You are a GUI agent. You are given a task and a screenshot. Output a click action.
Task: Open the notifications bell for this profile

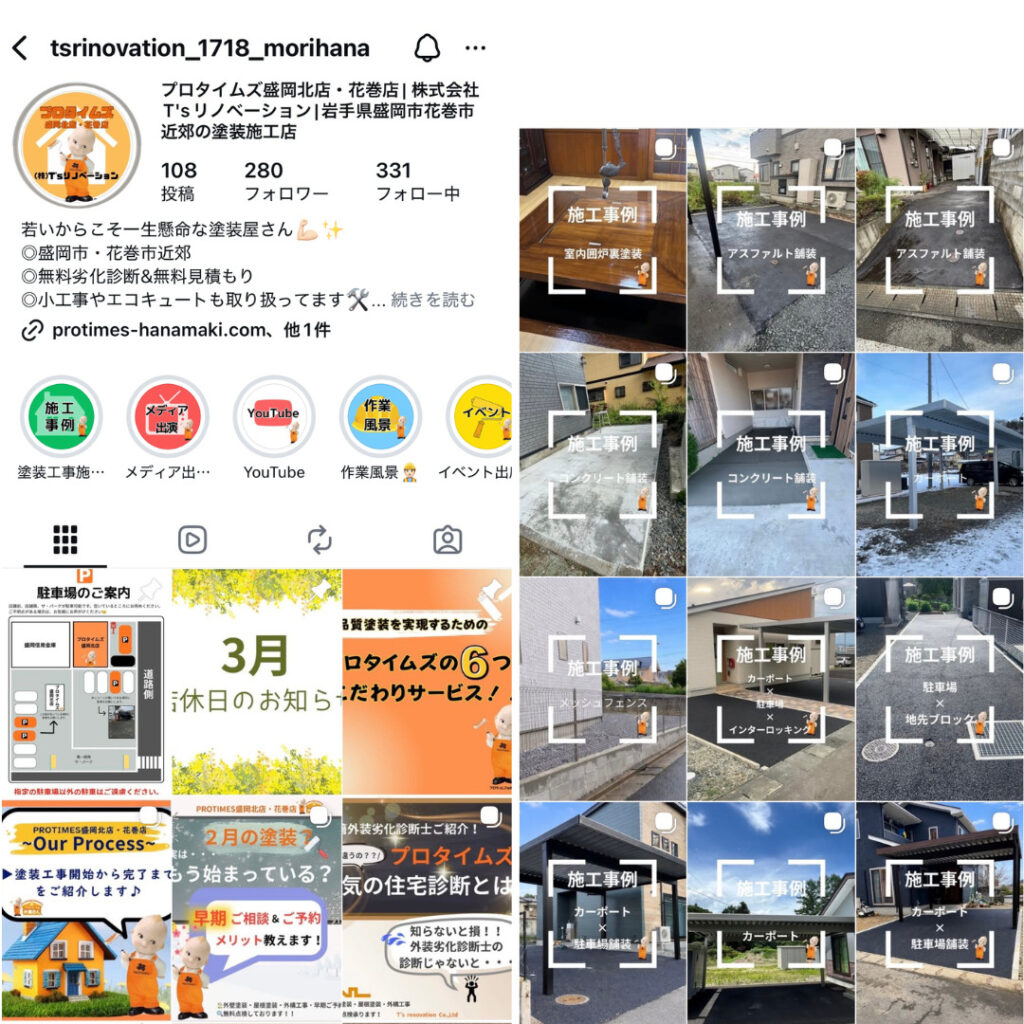(x=427, y=47)
